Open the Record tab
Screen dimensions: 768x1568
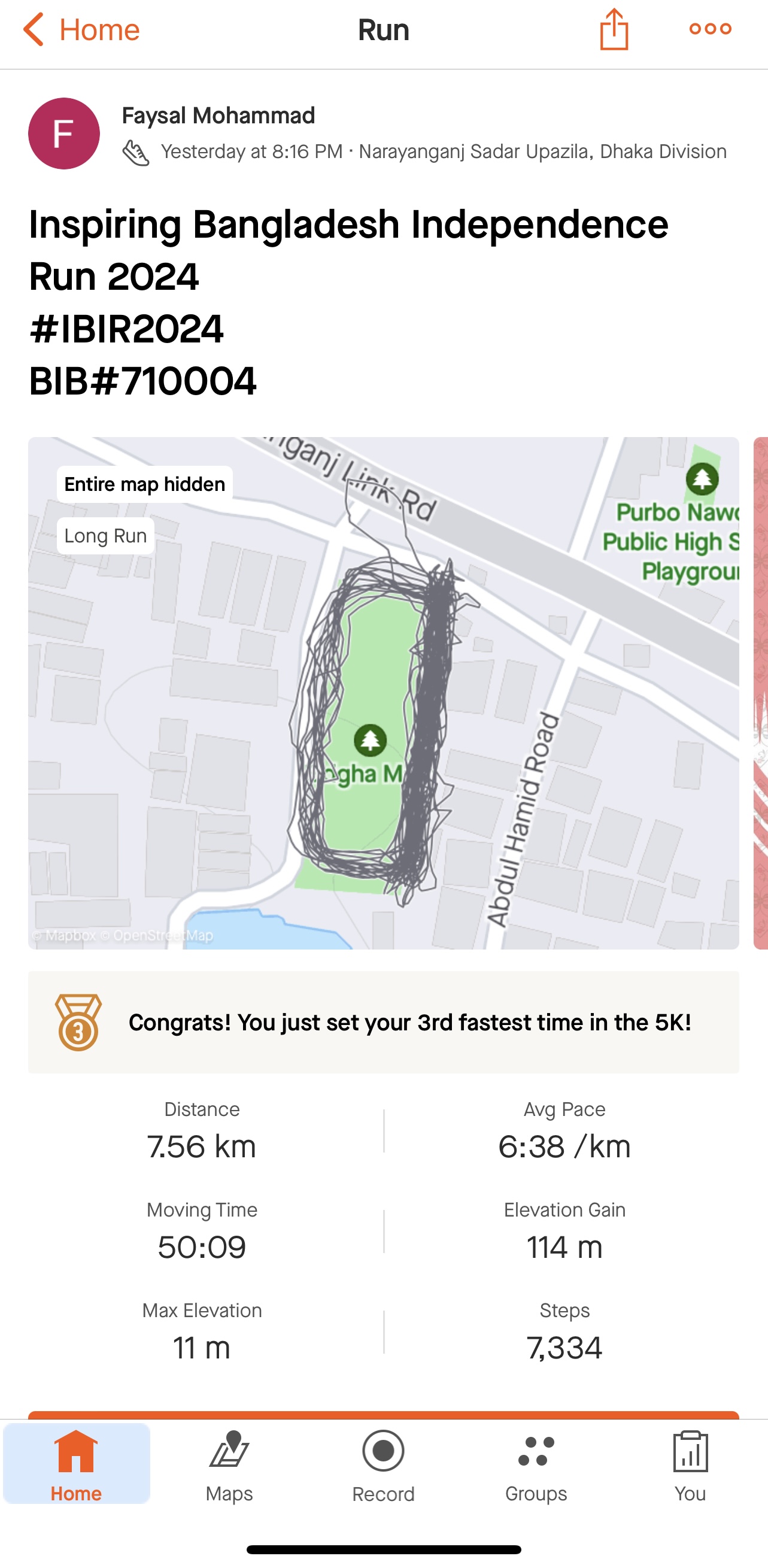(x=383, y=1466)
